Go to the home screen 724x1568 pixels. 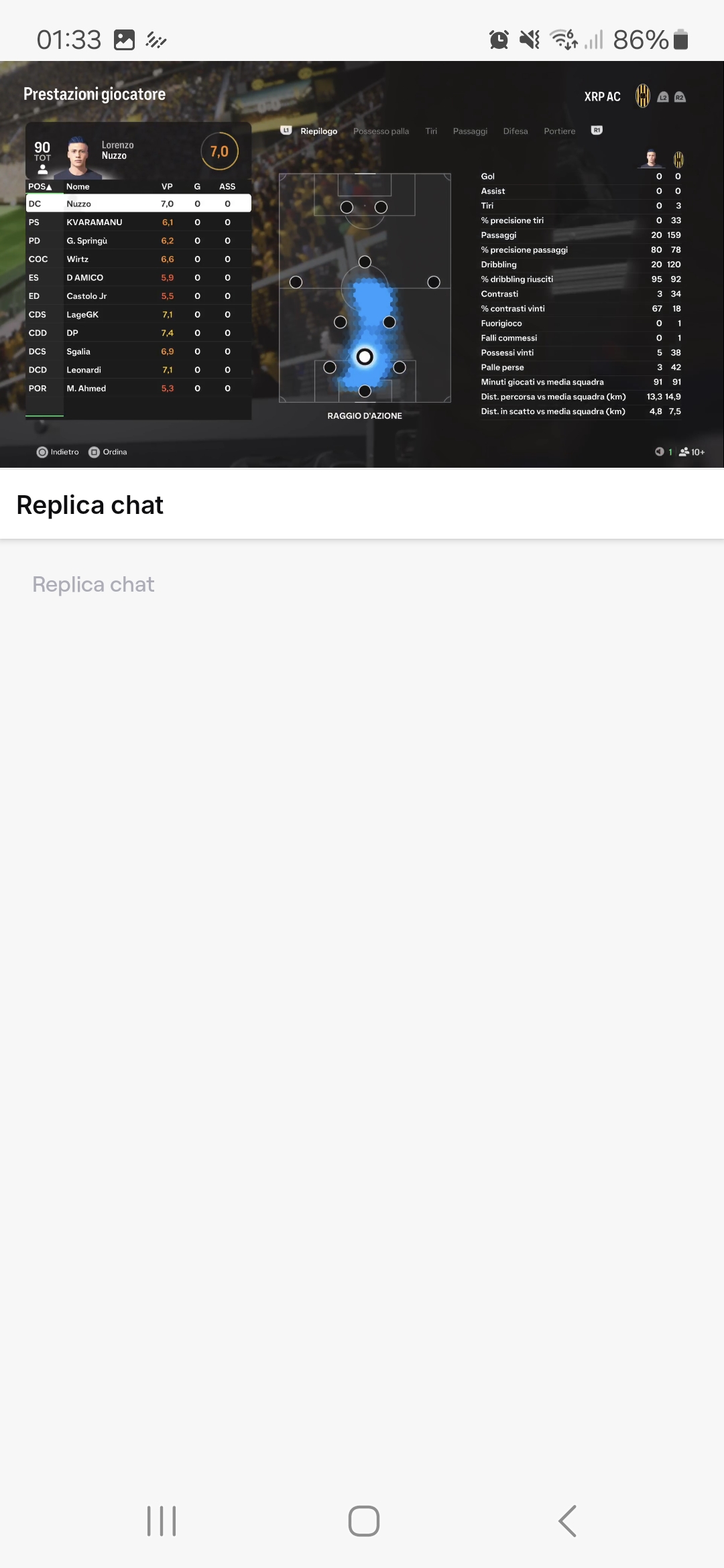pyautogui.click(x=363, y=1520)
